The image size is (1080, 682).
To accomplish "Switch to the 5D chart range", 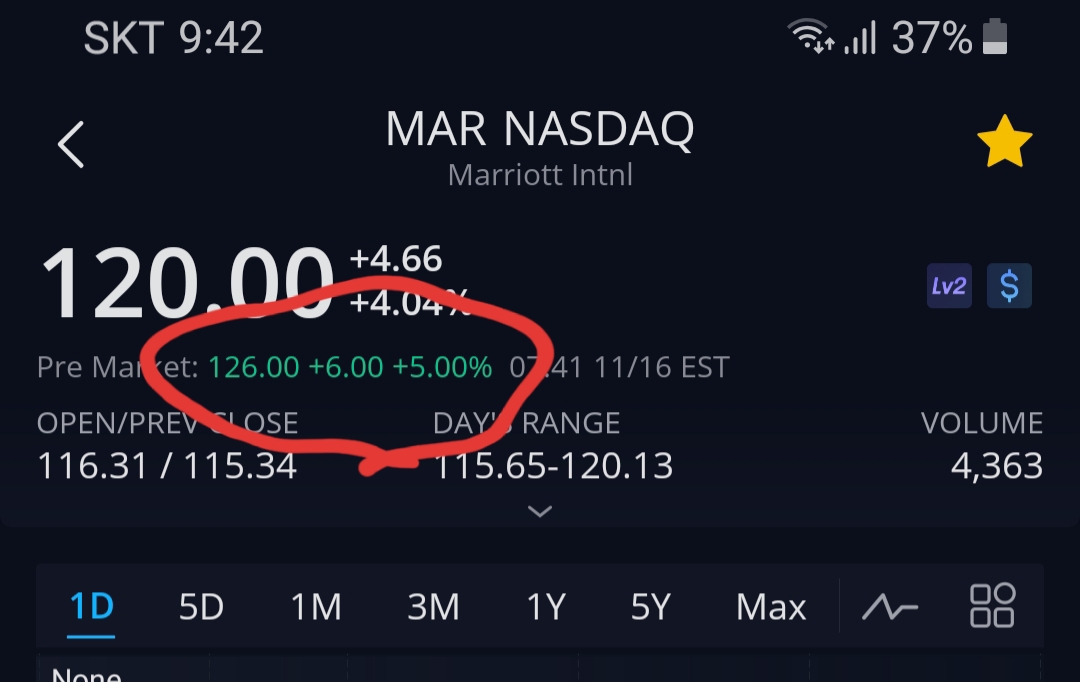I will click(x=201, y=607).
